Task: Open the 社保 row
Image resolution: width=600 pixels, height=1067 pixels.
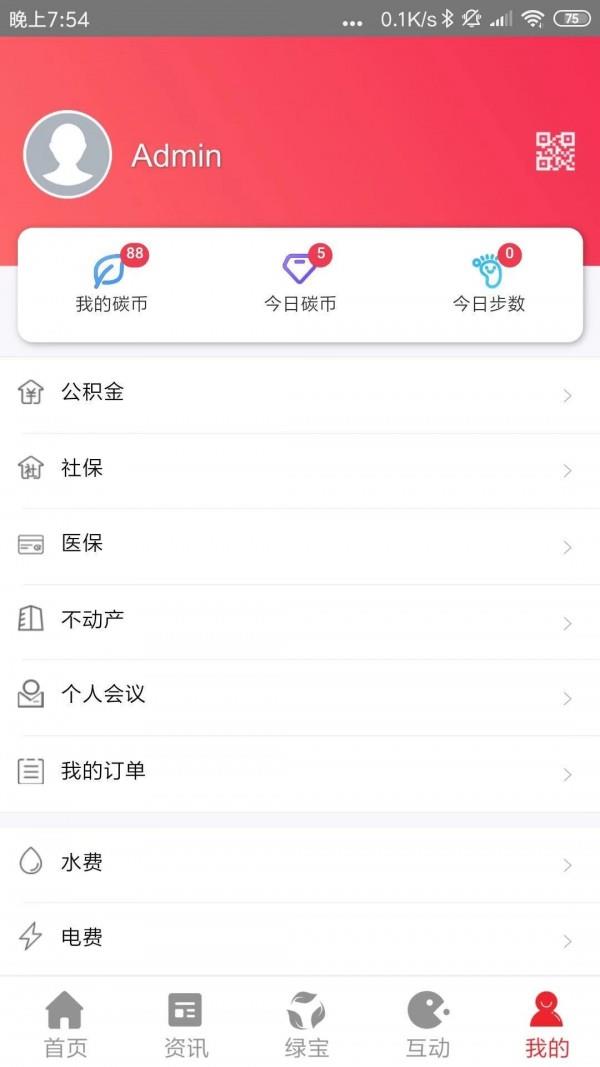Action: click(300, 471)
